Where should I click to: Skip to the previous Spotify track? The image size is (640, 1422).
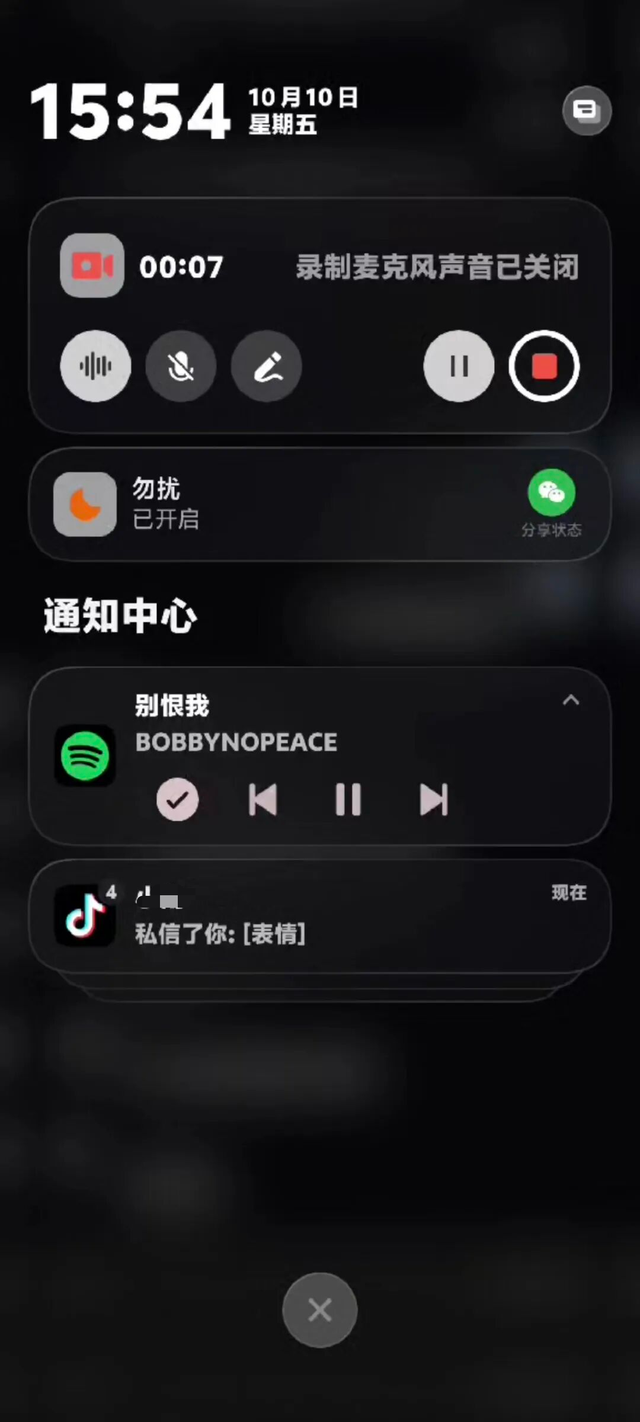(263, 800)
